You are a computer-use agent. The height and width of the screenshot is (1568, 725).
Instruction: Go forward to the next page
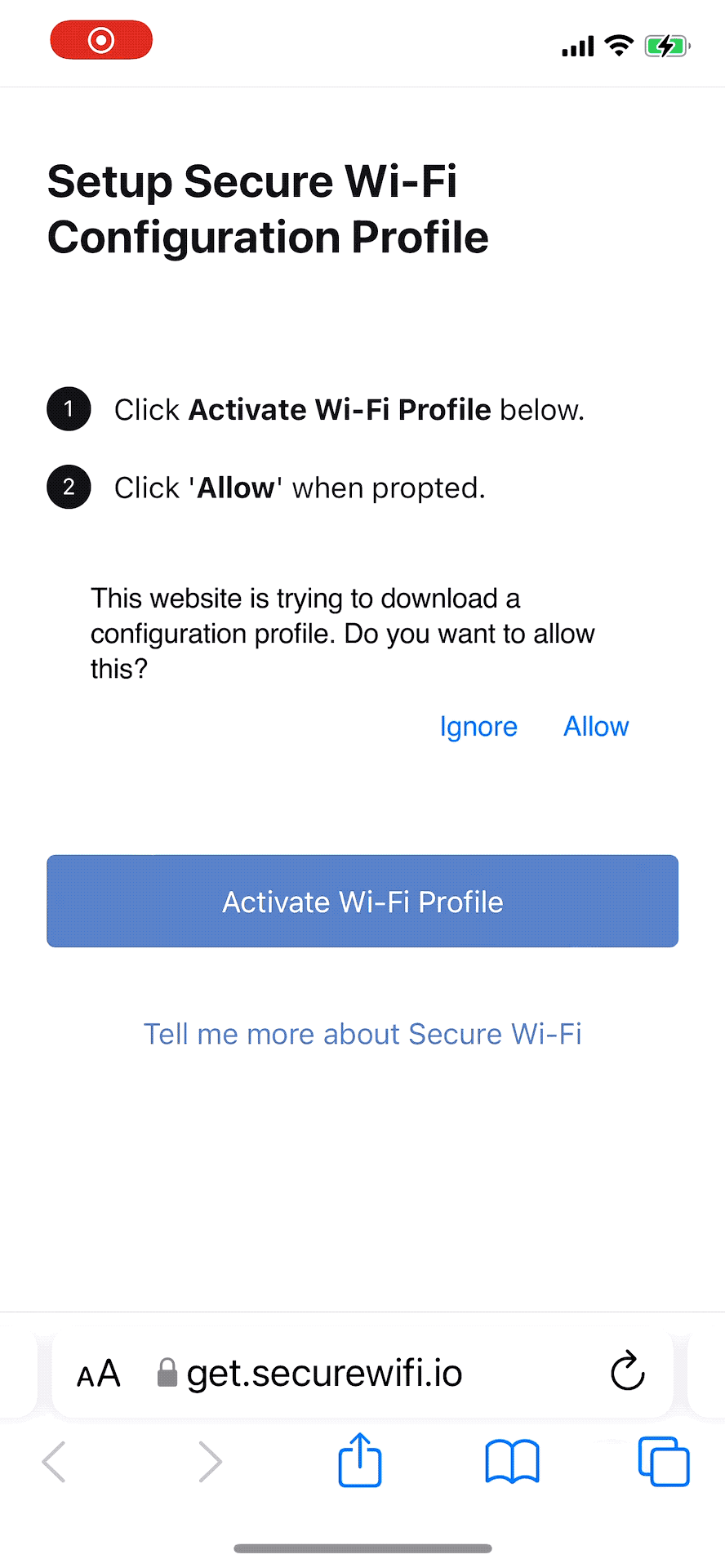tap(210, 1462)
